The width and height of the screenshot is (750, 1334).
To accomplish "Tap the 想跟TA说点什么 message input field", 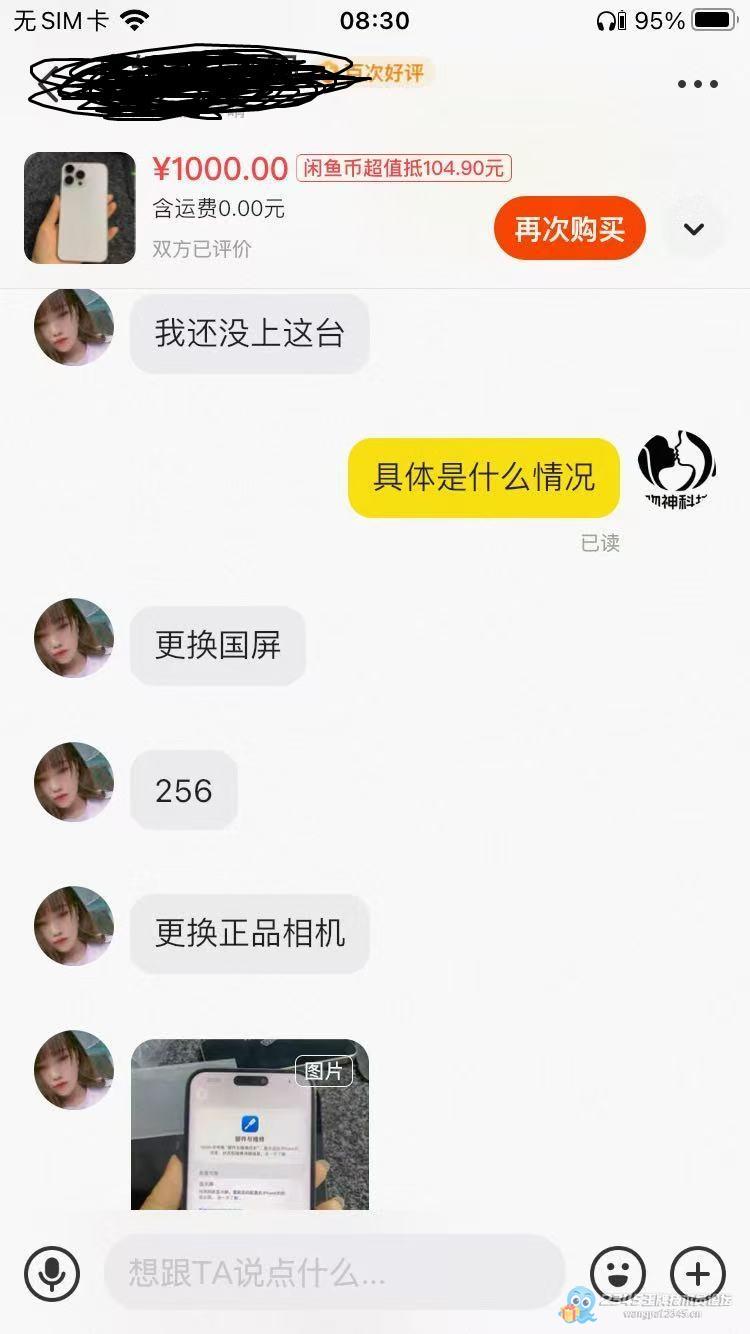I will [x=330, y=1274].
